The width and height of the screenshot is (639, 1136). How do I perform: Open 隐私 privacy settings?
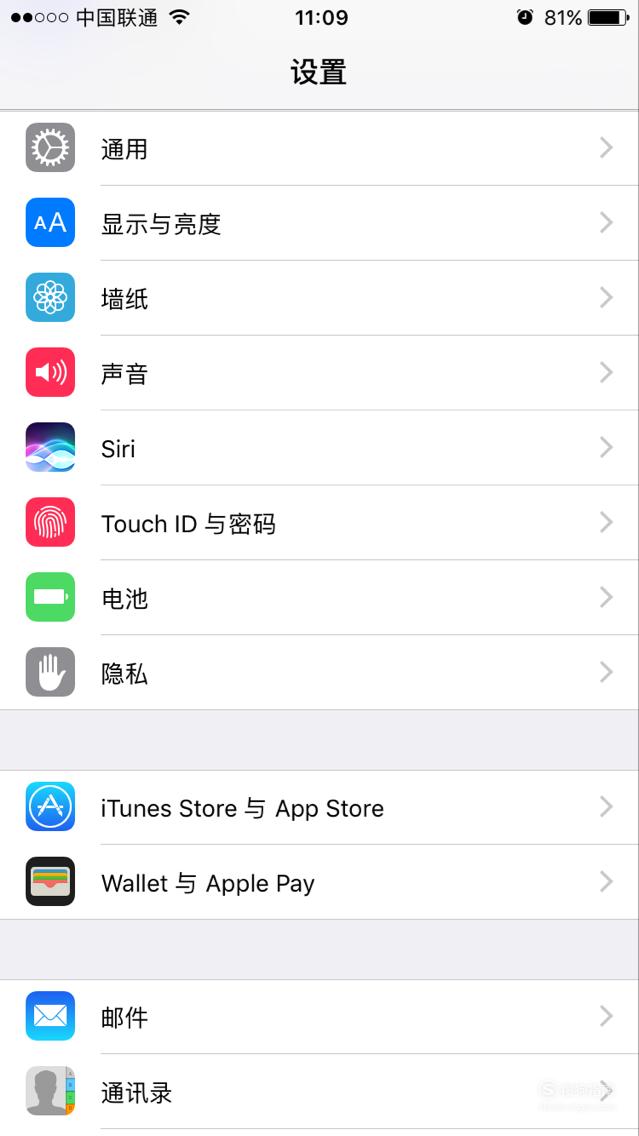pyautogui.click(x=320, y=672)
